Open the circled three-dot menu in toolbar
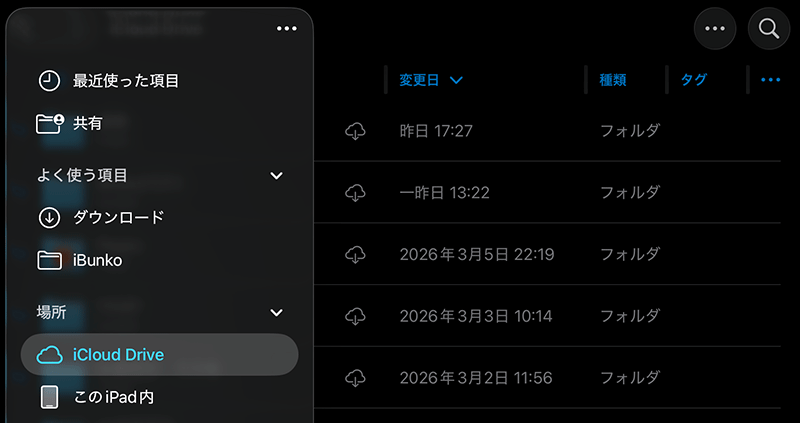Screen dimensions: 800x423 714,29
